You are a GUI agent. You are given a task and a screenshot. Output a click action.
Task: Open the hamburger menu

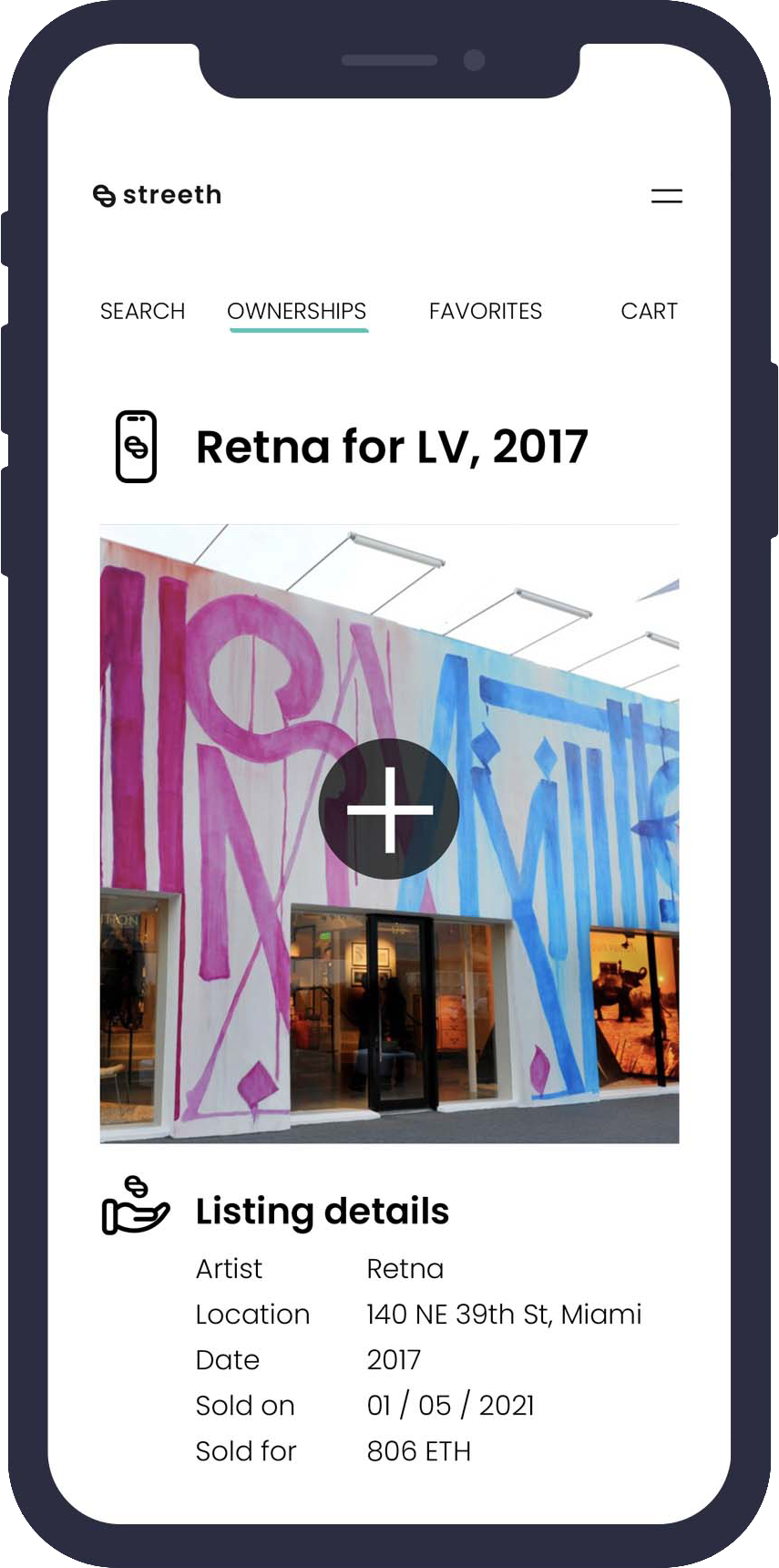[666, 195]
